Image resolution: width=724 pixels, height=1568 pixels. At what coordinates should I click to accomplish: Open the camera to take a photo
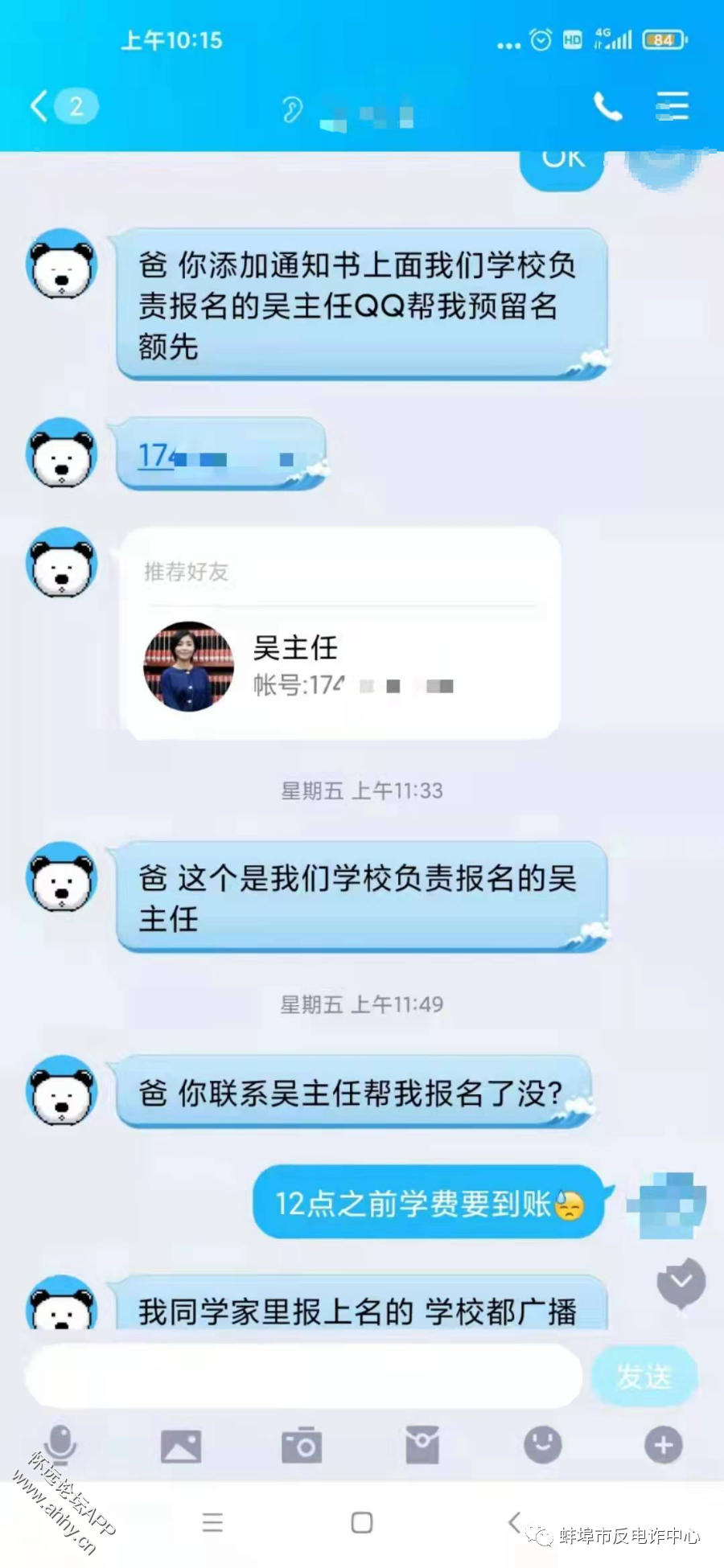tap(302, 1446)
